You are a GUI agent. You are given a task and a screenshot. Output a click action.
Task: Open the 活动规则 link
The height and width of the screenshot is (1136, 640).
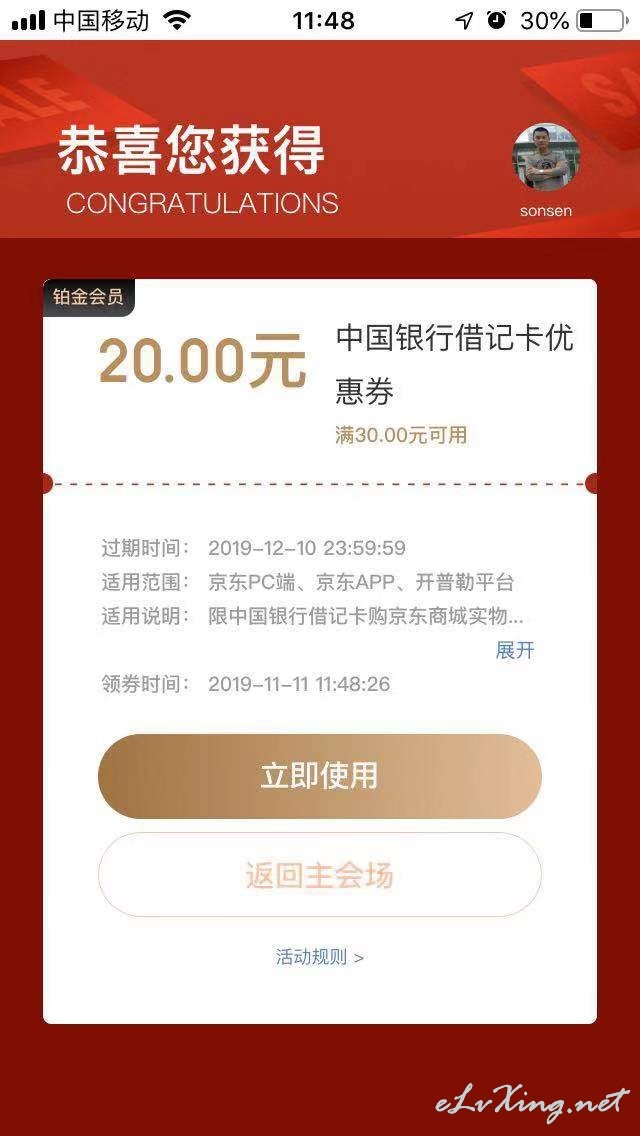click(320, 957)
